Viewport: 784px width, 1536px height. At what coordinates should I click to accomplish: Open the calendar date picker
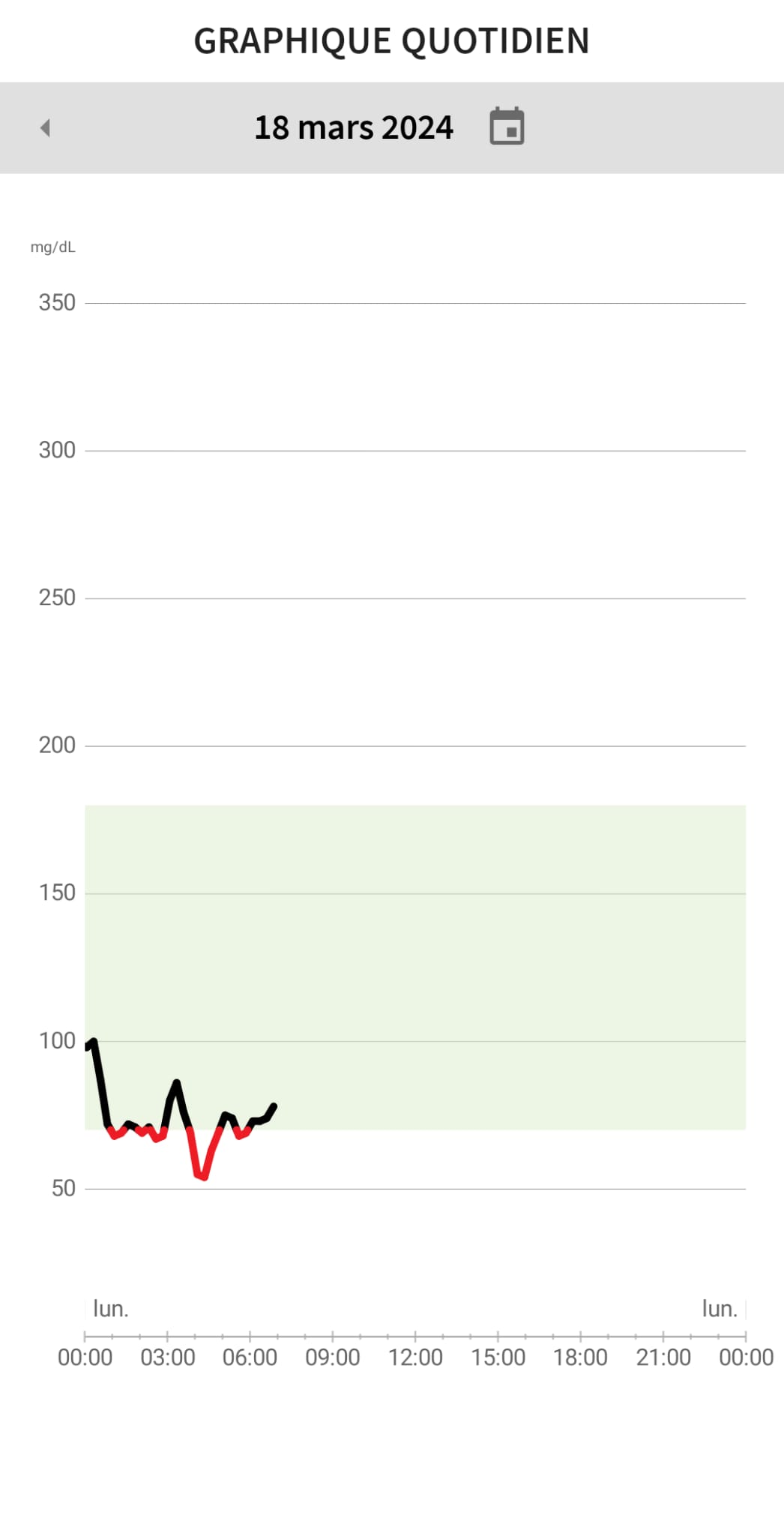507,126
